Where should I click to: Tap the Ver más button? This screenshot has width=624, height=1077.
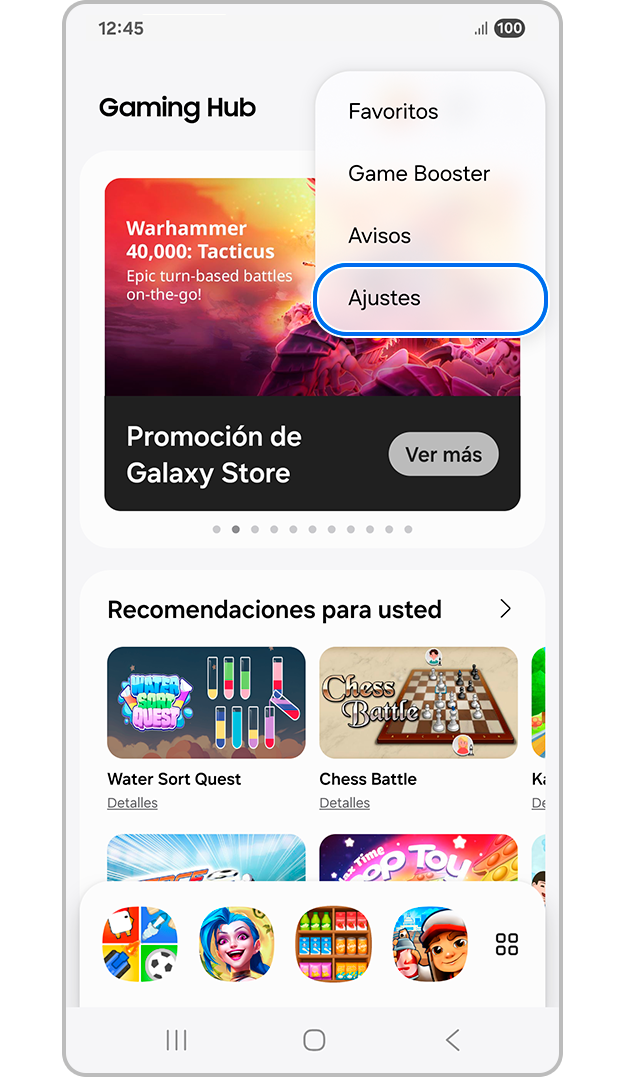443,455
